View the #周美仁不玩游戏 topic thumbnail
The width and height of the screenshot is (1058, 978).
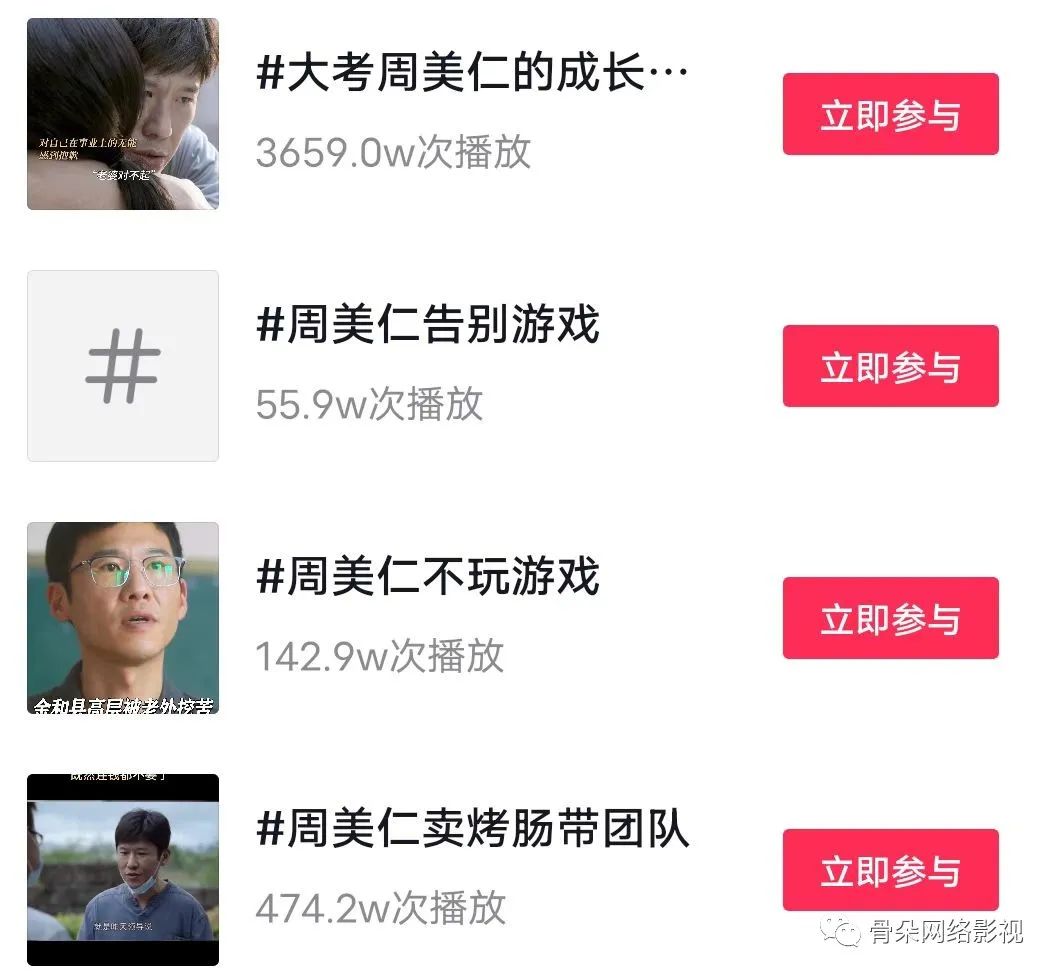point(123,618)
